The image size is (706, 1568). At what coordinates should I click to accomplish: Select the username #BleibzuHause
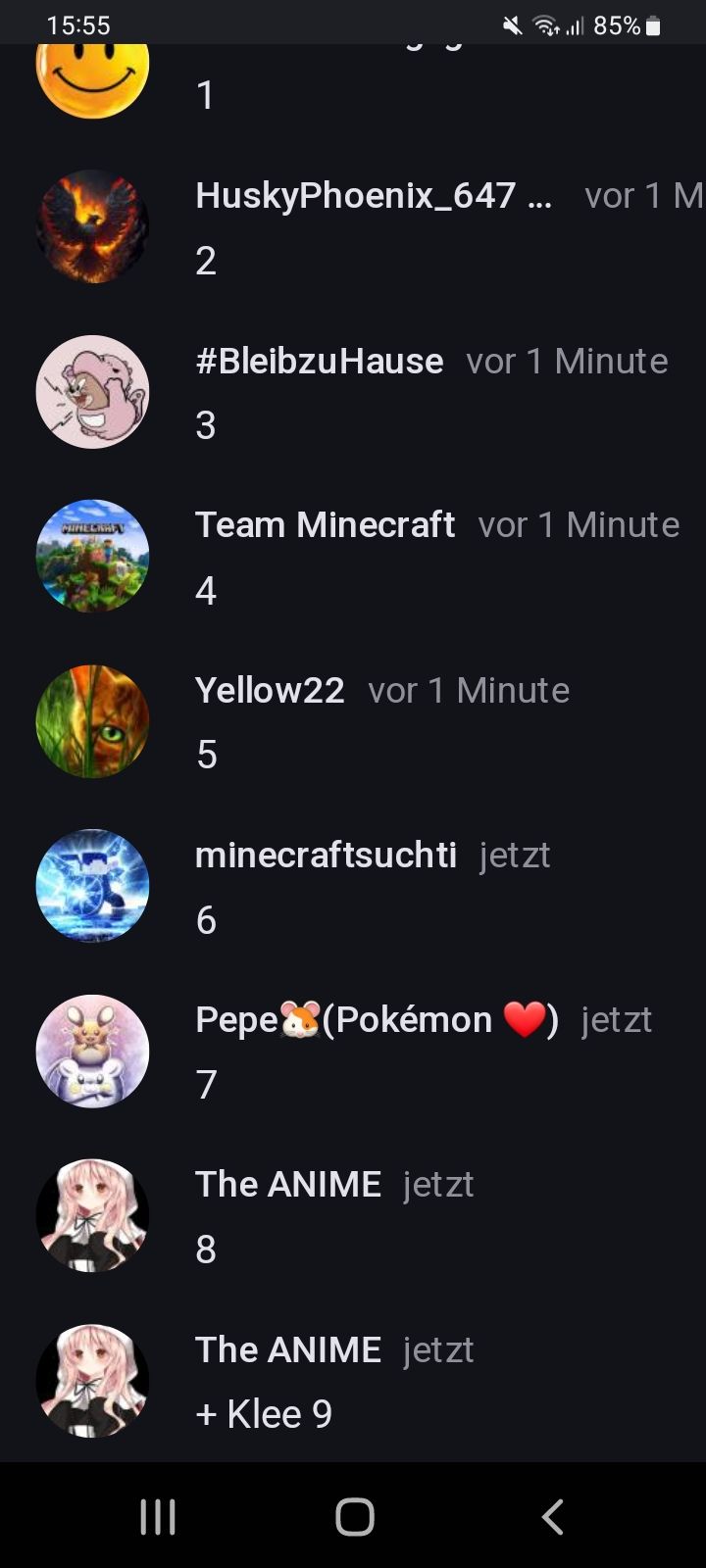pos(319,362)
